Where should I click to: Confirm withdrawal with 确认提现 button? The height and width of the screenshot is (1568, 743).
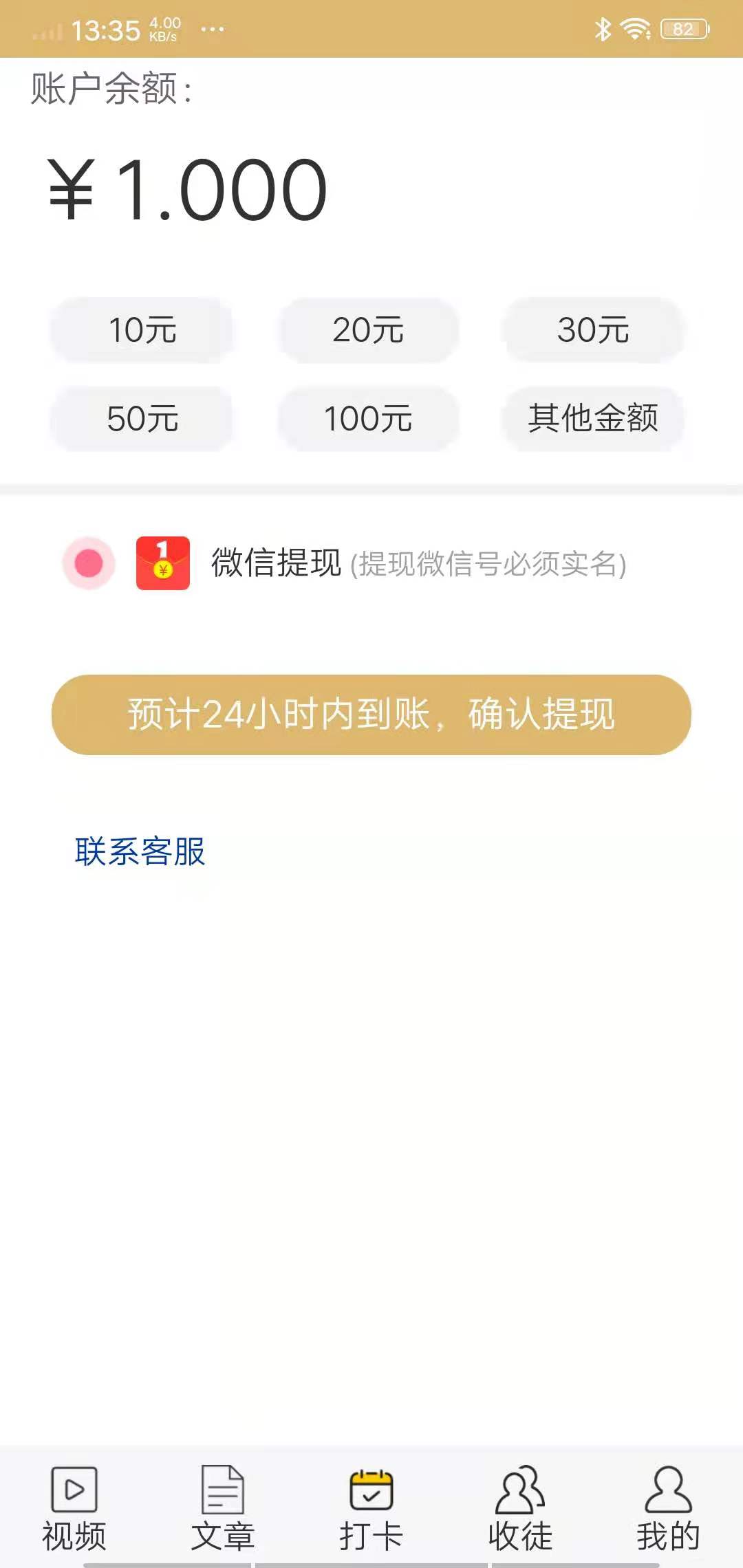click(x=370, y=717)
